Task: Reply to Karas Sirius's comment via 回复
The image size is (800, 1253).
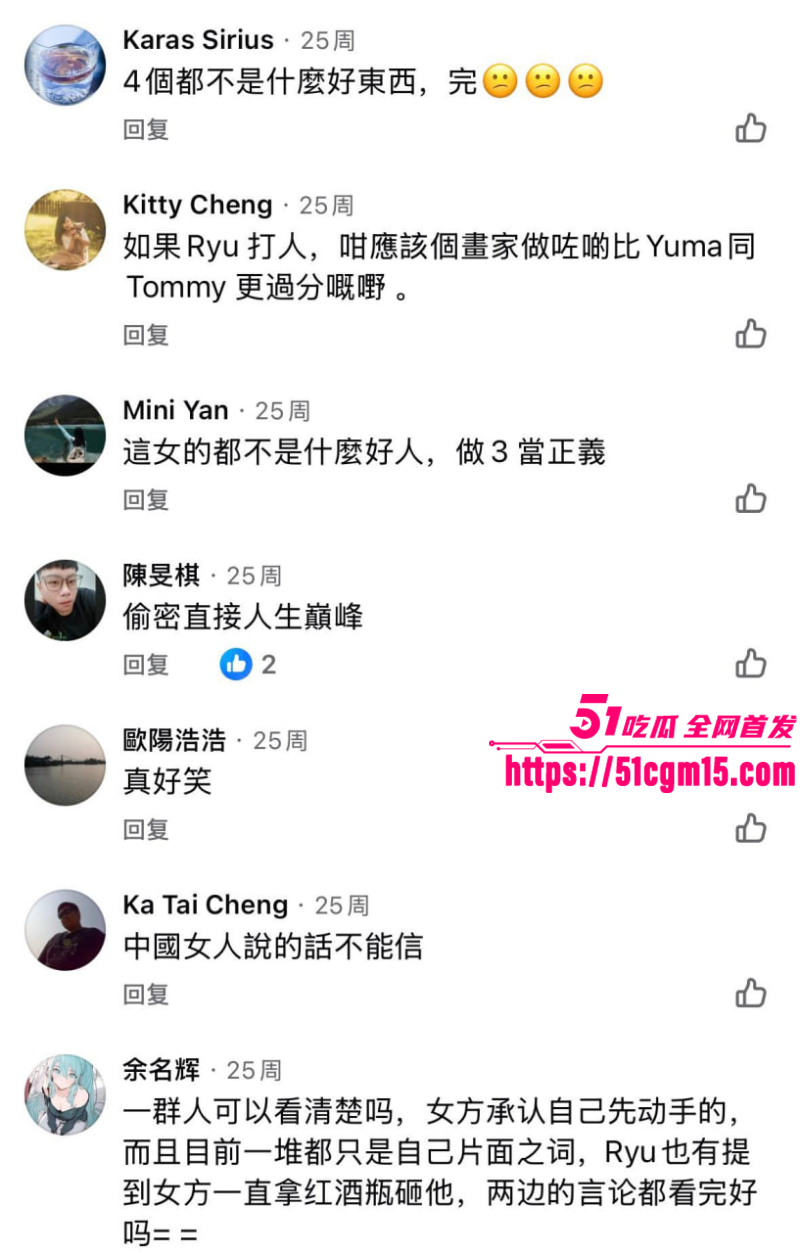Action: click(x=146, y=128)
